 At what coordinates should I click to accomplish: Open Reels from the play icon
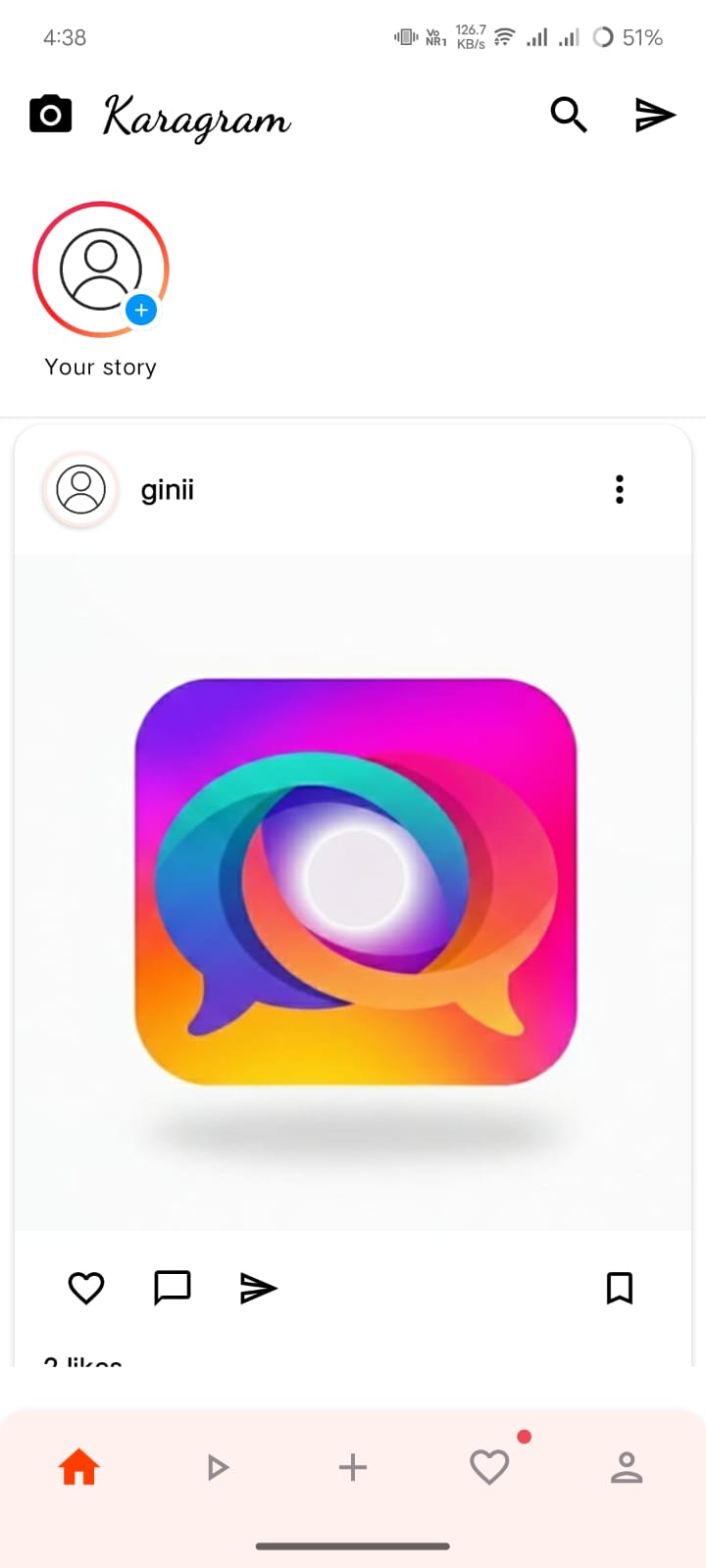(x=217, y=1466)
